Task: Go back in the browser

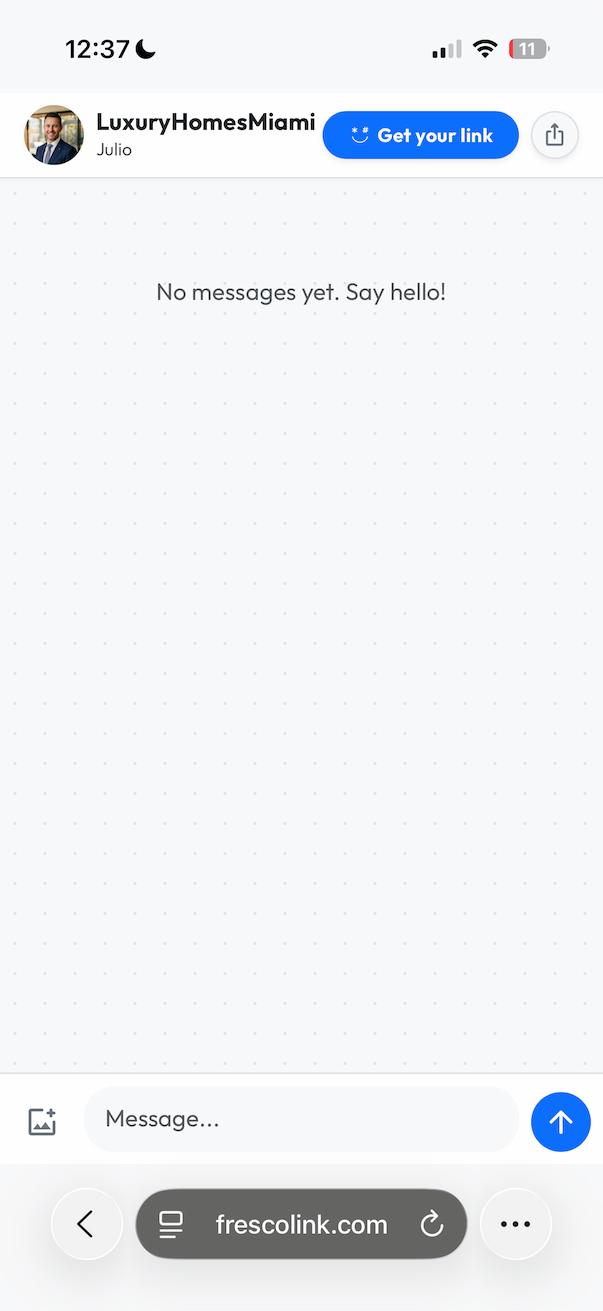Action: pyautogui.click(x=86, y=1224)
